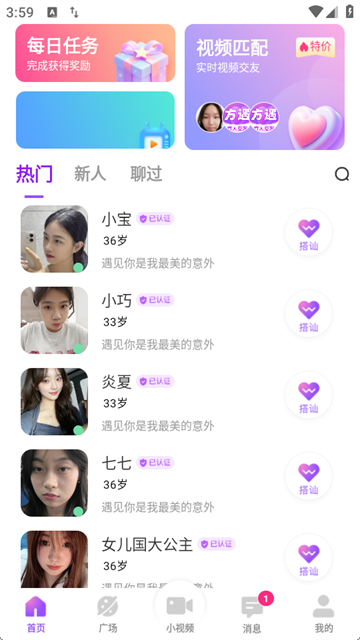
Task: Tap 搭讪 button next to 炎夏
Action: pos(309,395)
